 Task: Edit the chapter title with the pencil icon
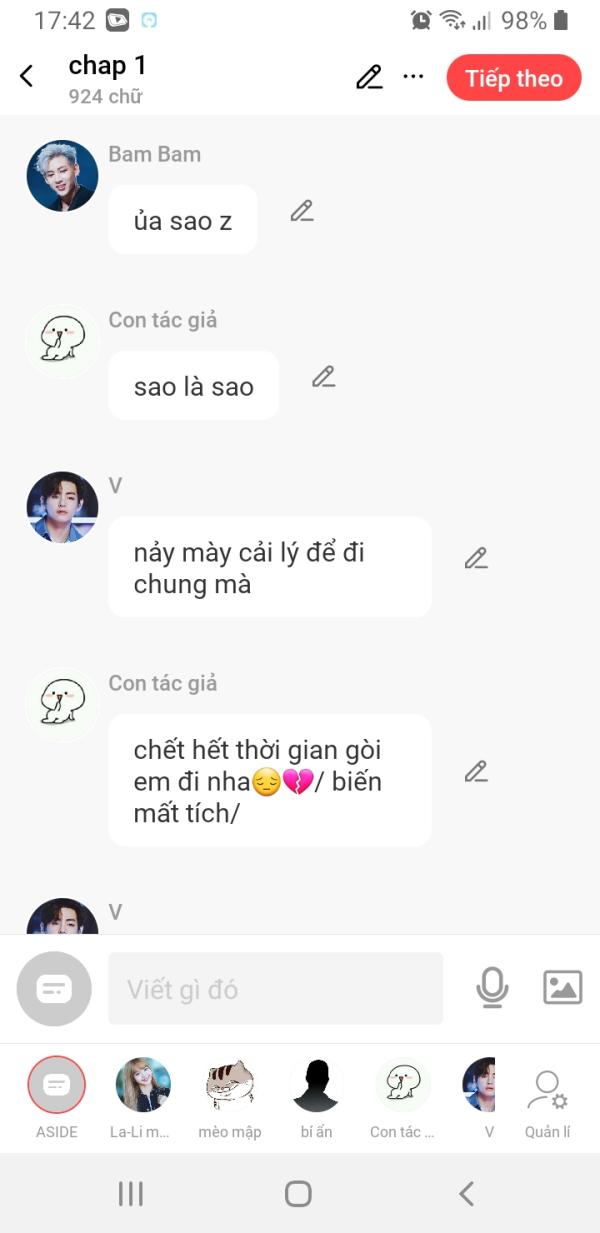369,77
